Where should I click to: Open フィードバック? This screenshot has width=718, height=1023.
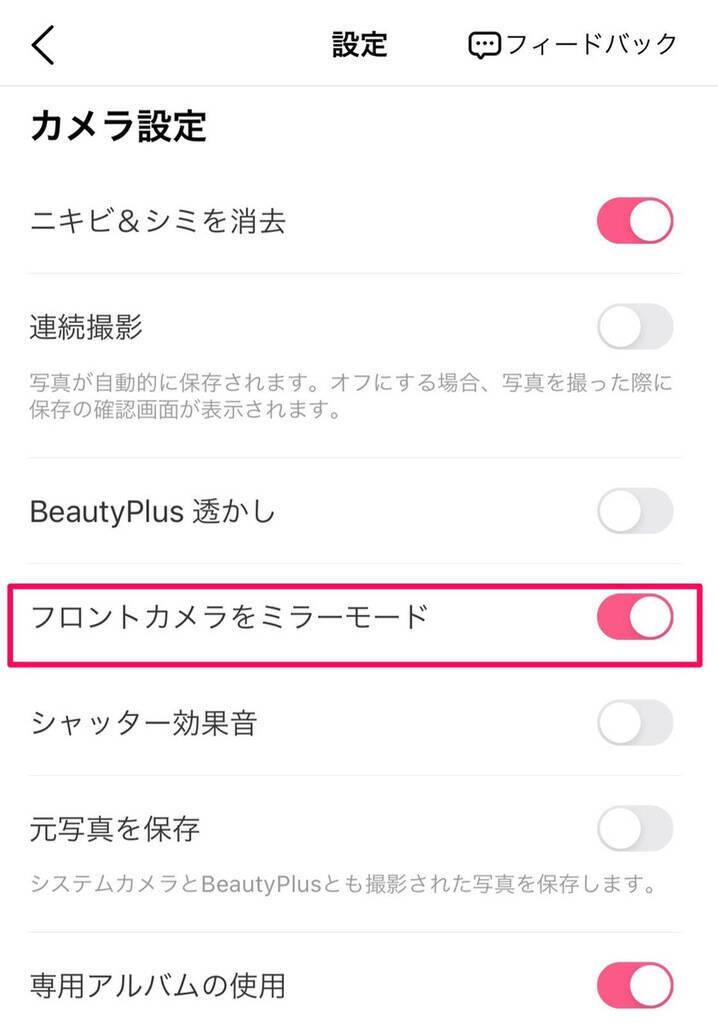pos(573,45)
